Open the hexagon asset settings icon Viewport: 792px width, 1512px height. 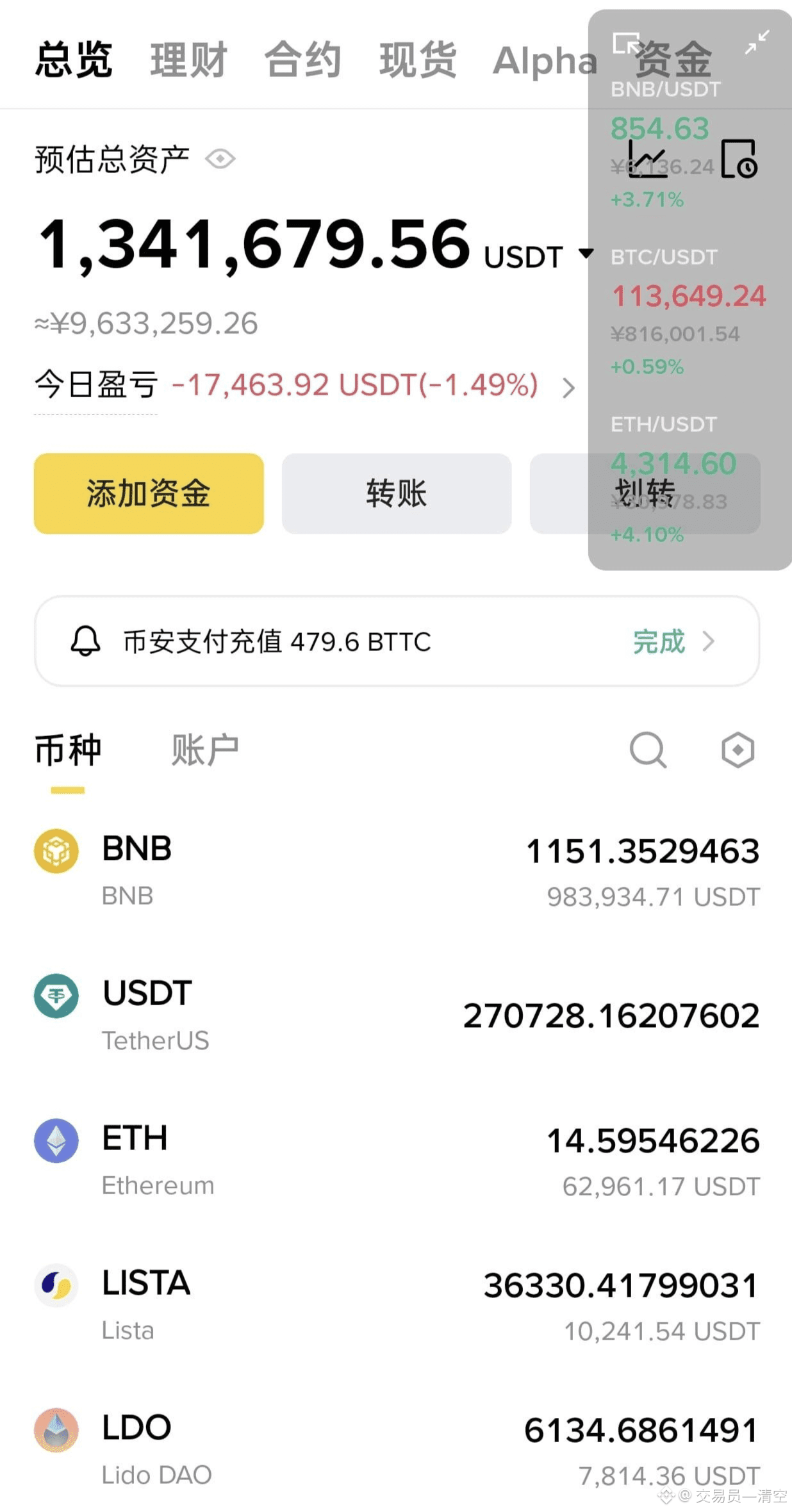point(738,750)
